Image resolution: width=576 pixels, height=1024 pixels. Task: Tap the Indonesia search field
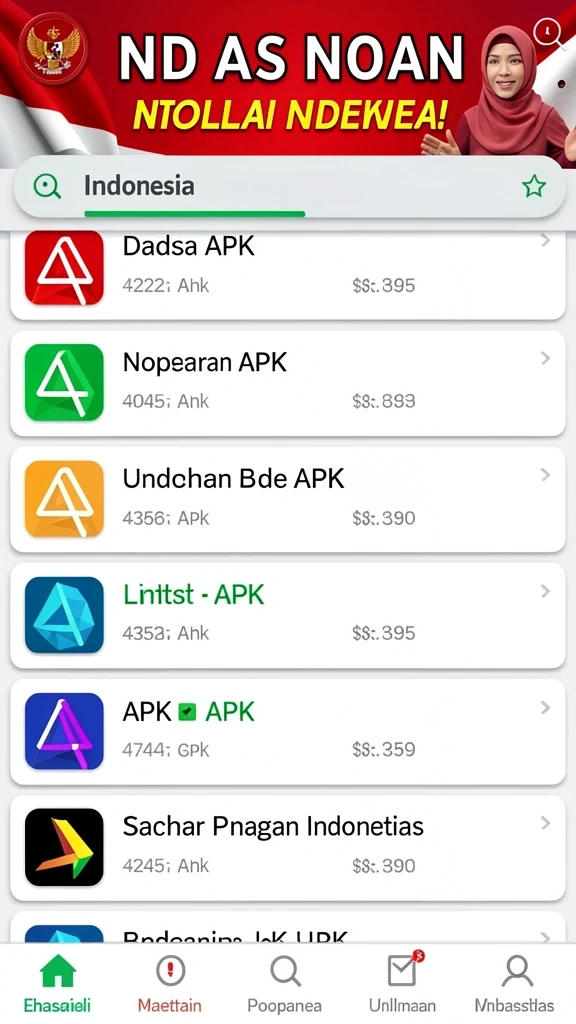point(289,187)
